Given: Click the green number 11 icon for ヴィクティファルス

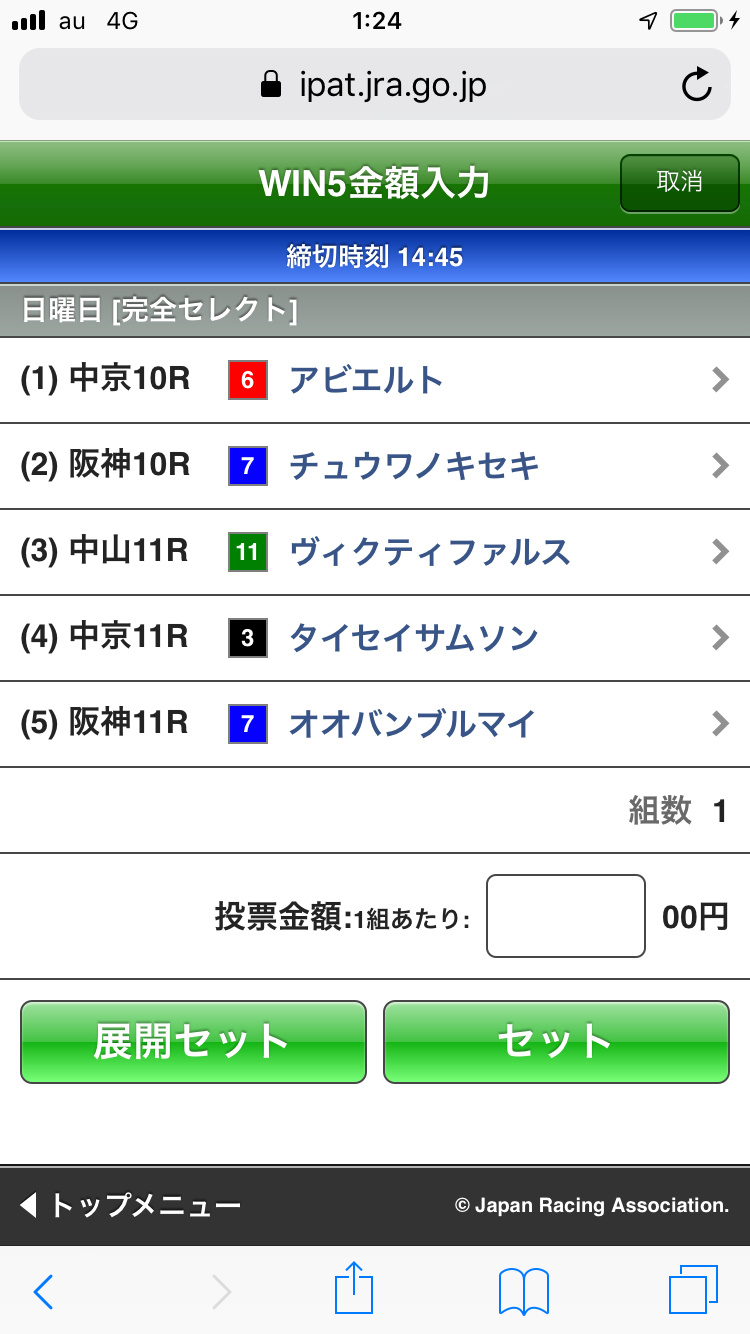Looking at the screenshot, I should coord(247,552).
